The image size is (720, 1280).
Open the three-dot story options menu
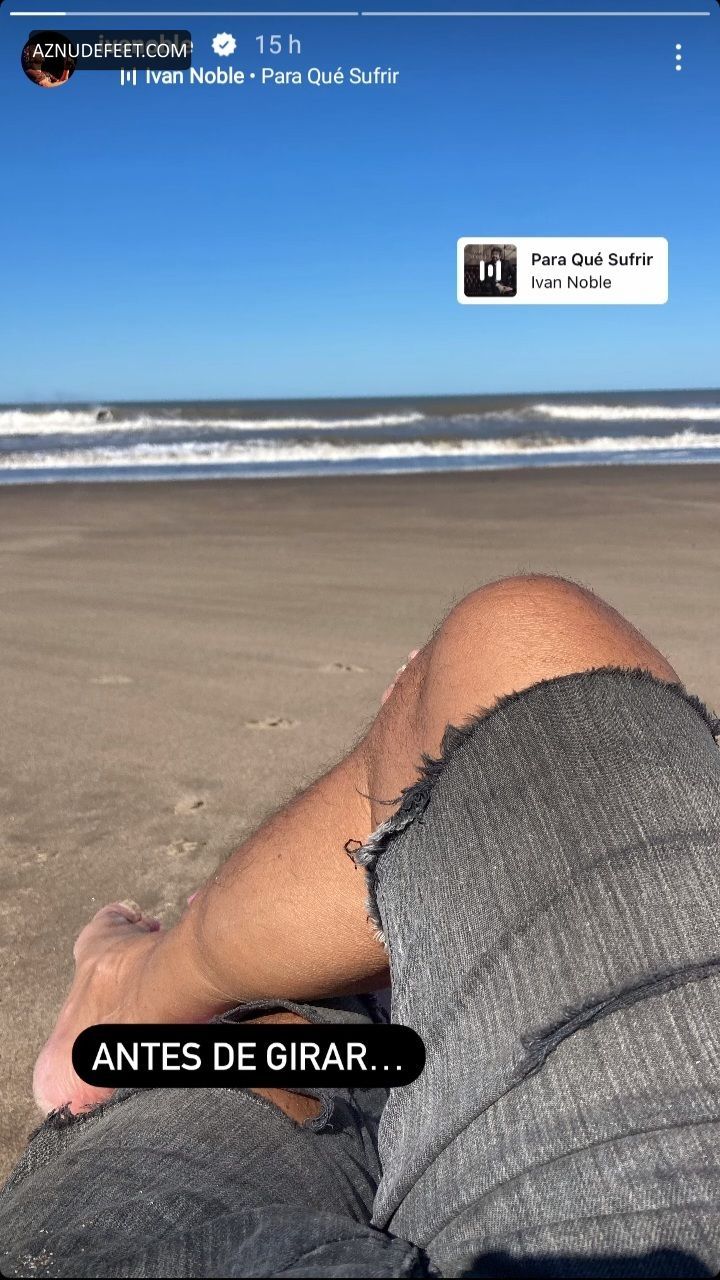(x=678, y=58)
